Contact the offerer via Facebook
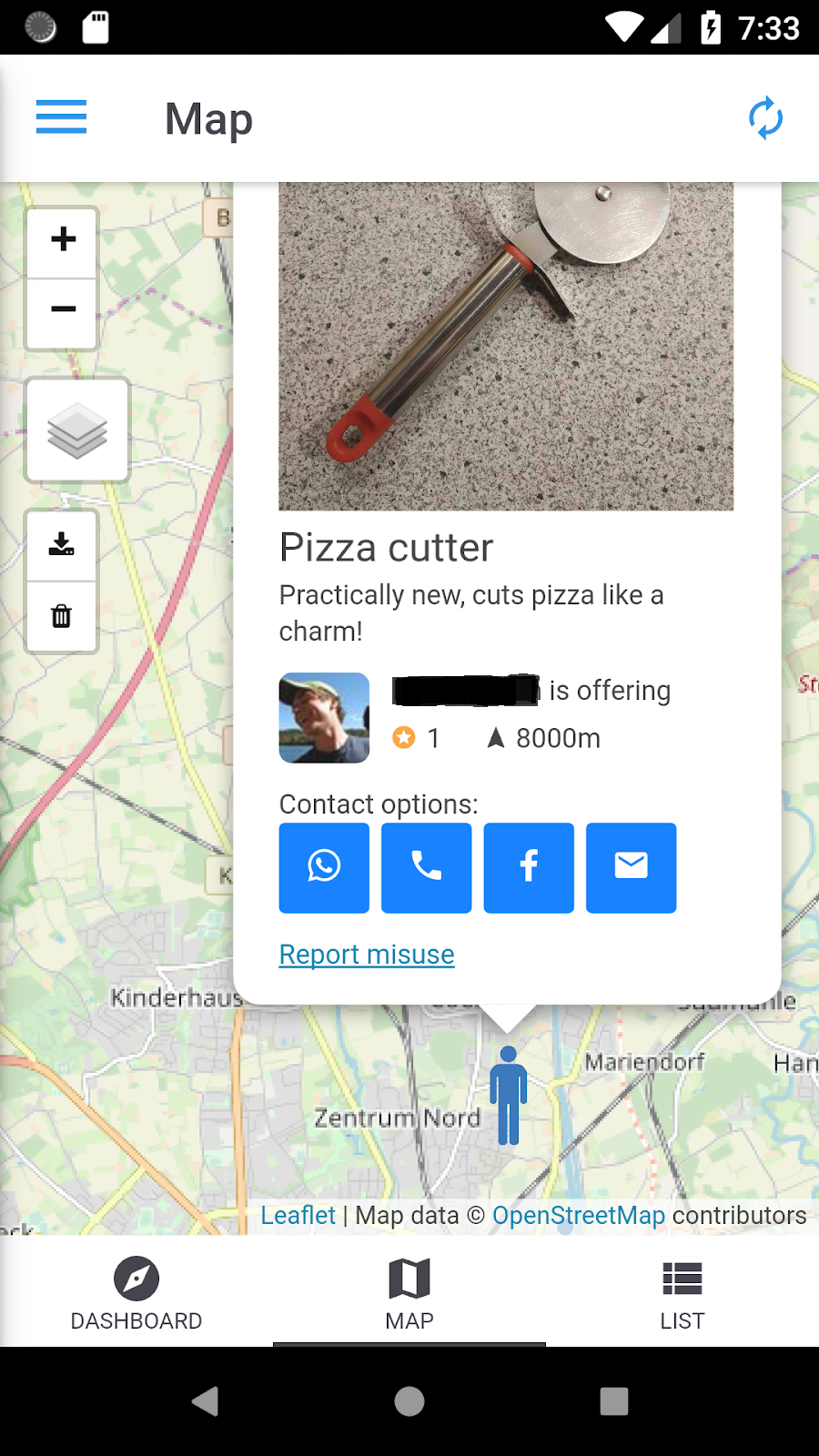The image size is (819, 1456). click(529, 867)
